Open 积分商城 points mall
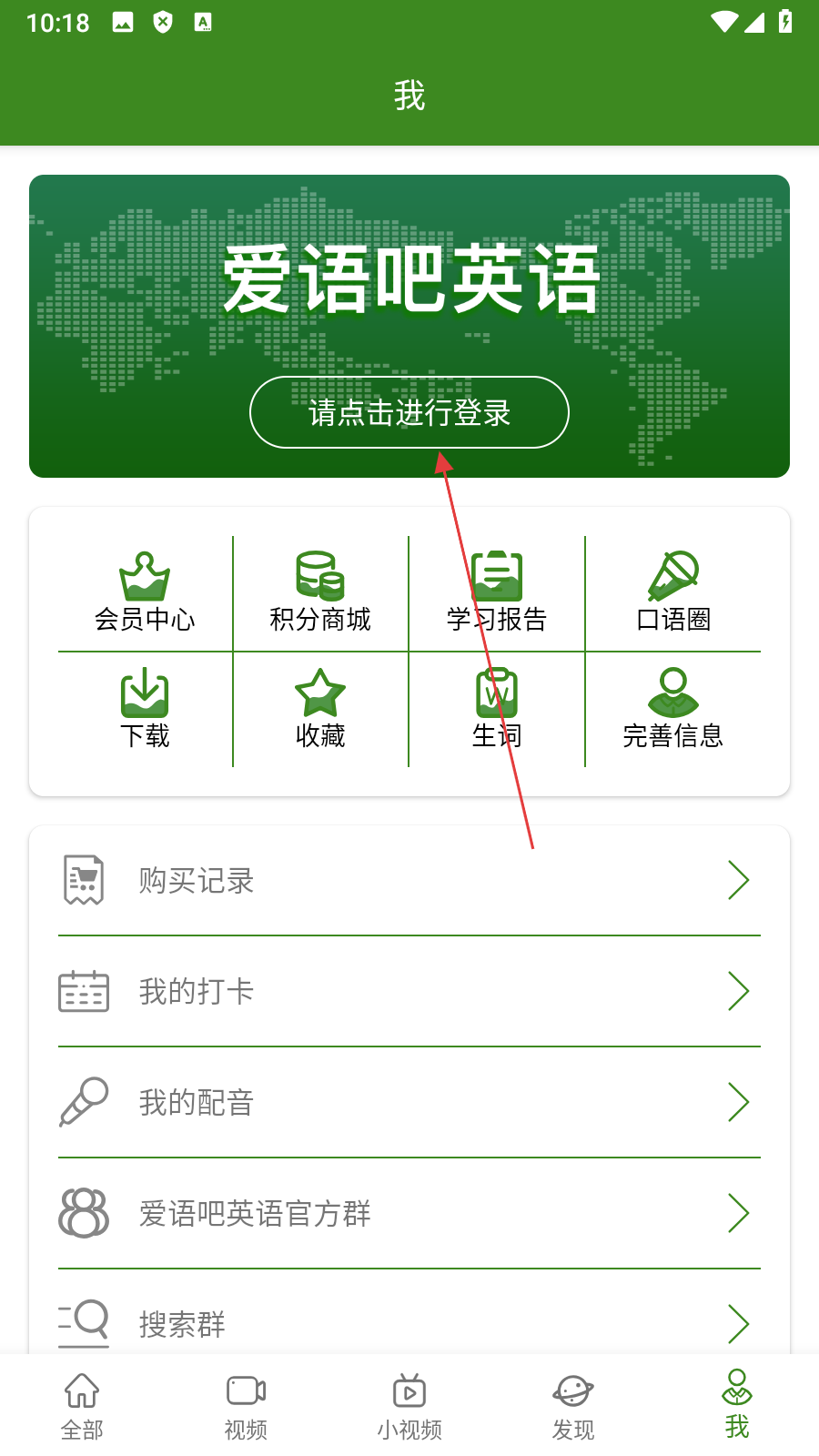Image resolution: width=819 pixels, height=1456 pixels. click(x=320, y=593)
